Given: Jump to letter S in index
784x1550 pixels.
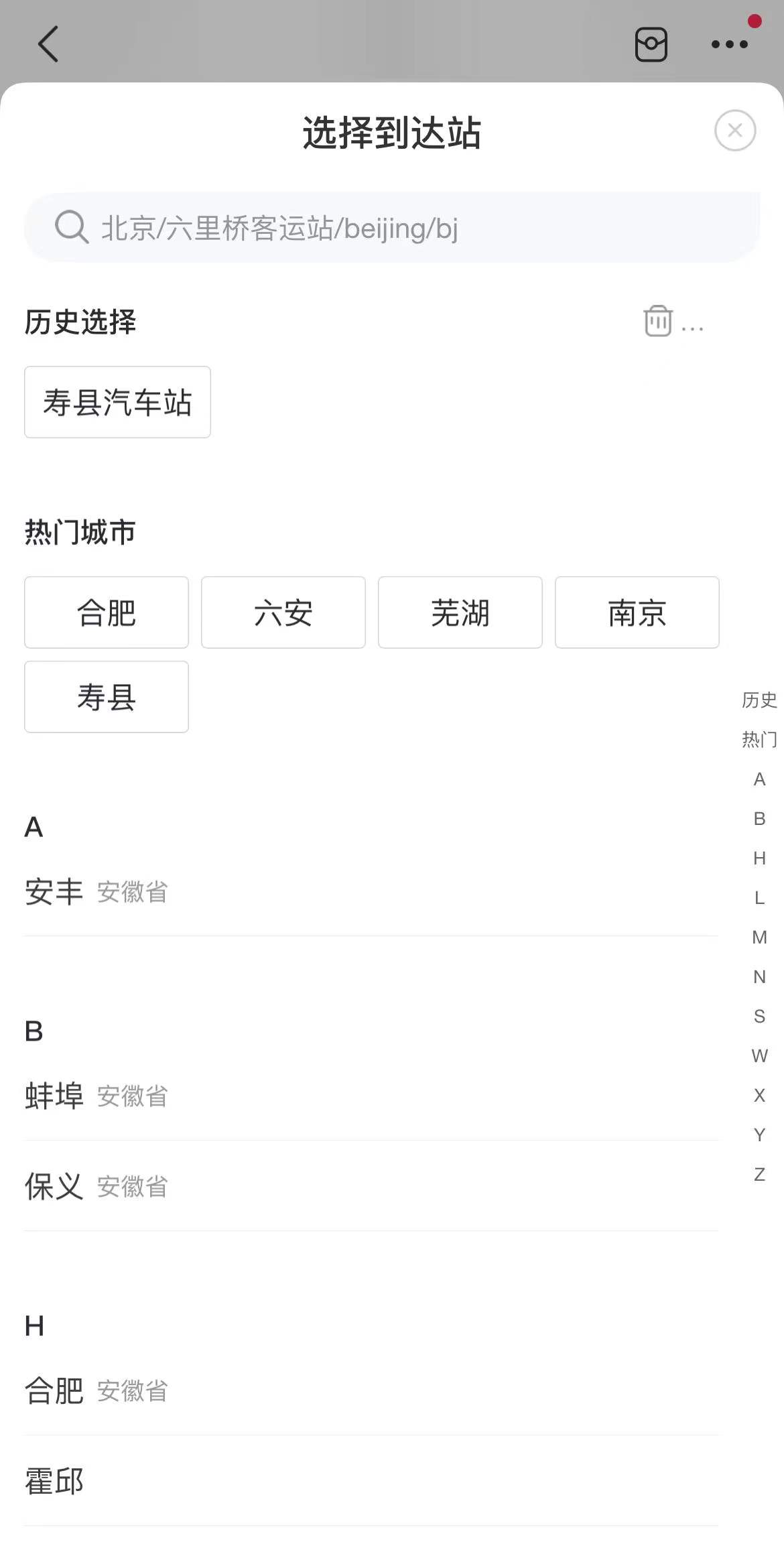Looking at the screenshot, I should point(759,1017).
